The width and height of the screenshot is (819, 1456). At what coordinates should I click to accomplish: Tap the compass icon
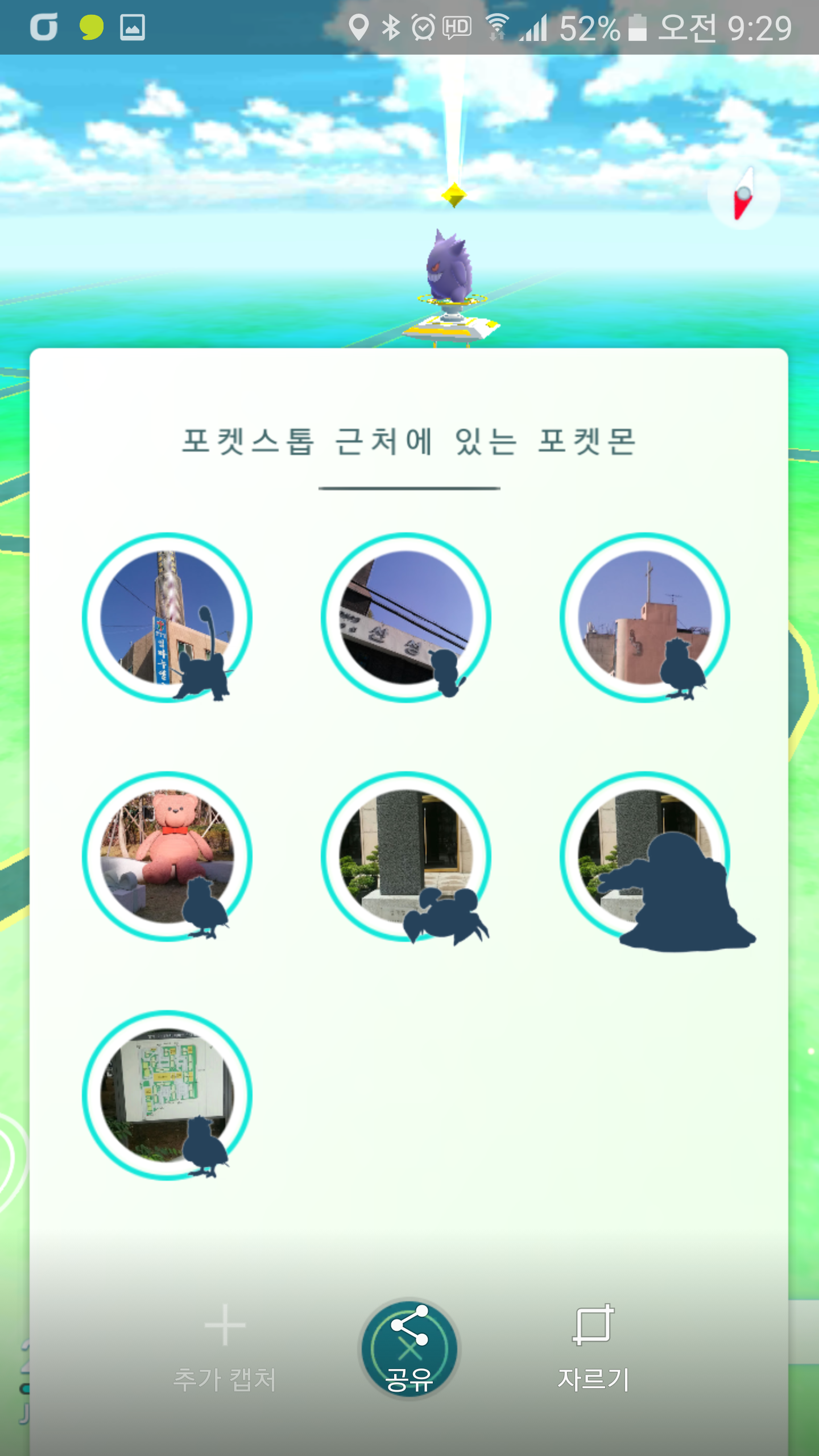tap(743, 195)
